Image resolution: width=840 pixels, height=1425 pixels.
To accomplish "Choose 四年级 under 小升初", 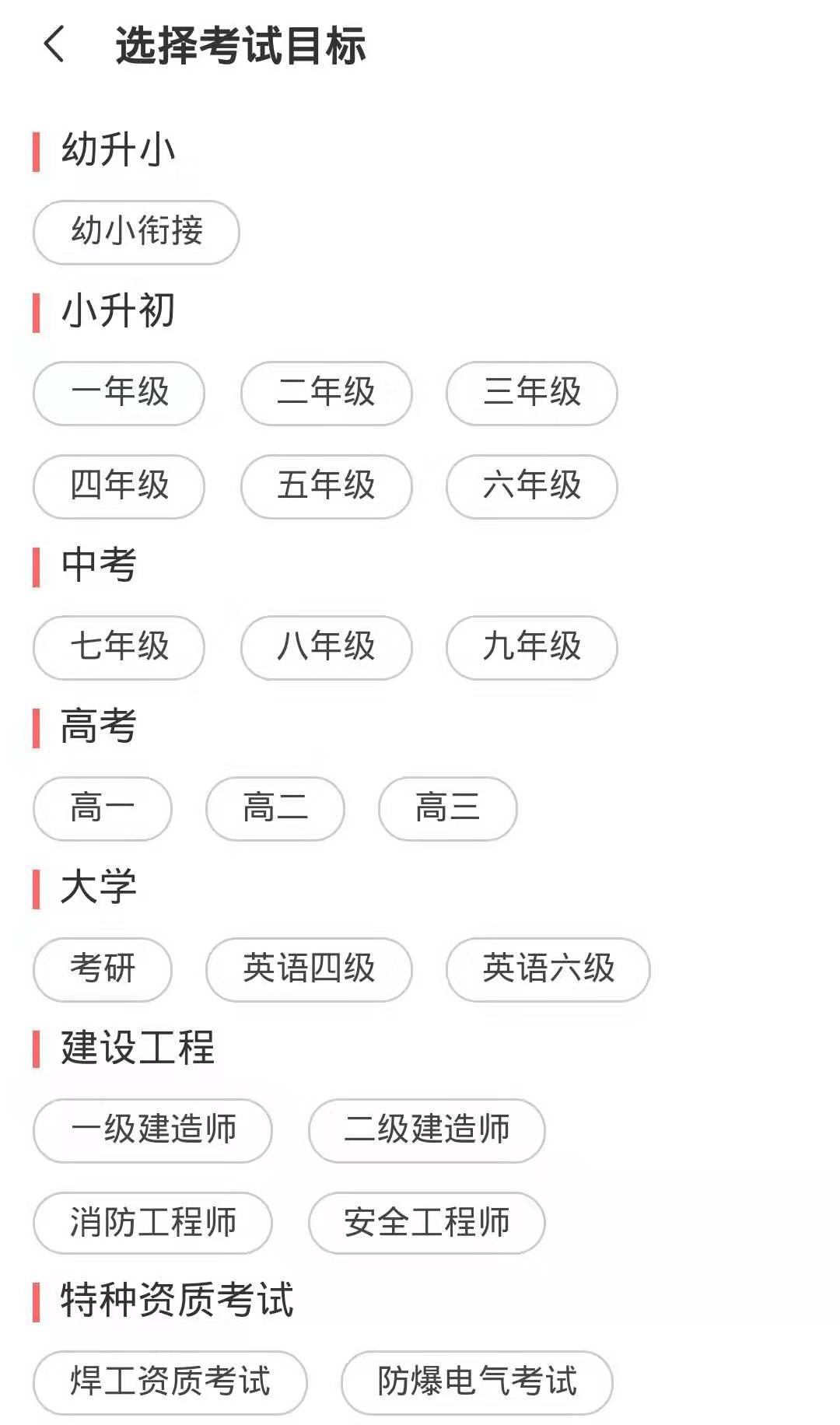I will pyautogui.click(x=118, y=486).
